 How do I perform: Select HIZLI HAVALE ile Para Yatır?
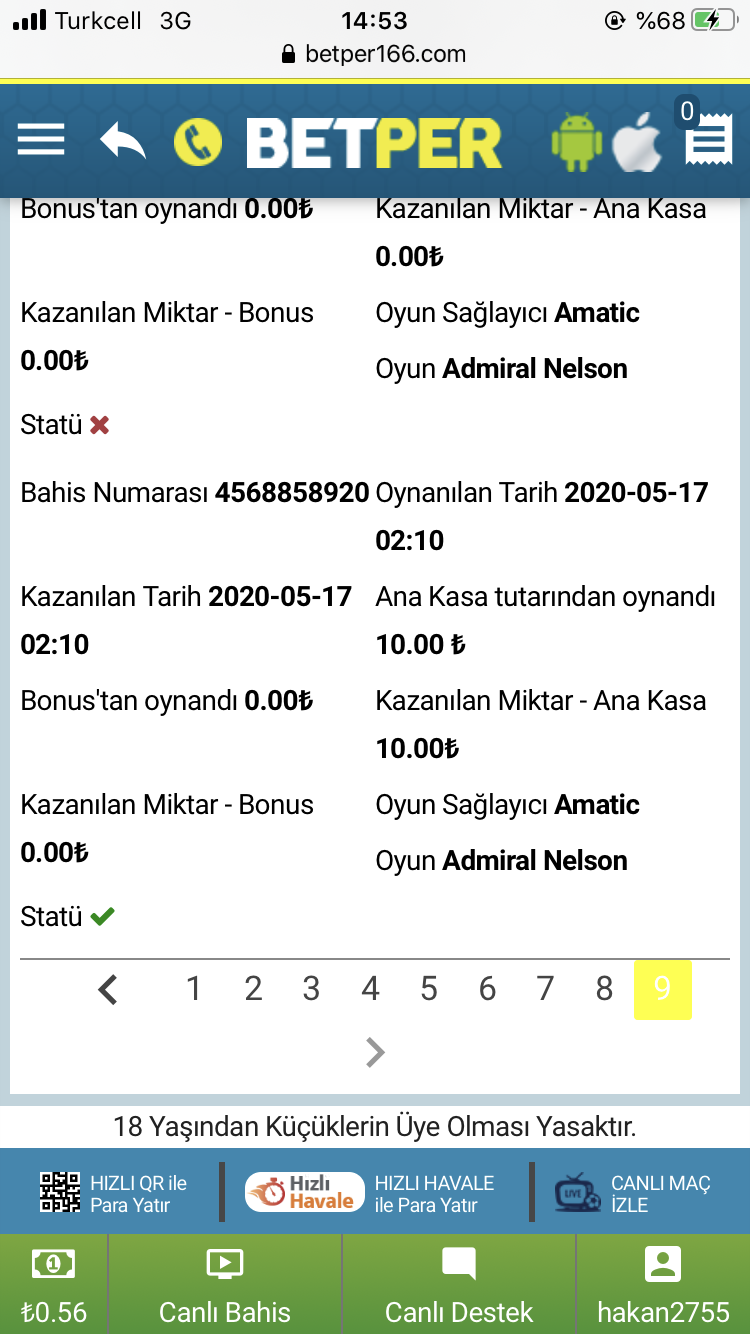tap(370, 1194)
